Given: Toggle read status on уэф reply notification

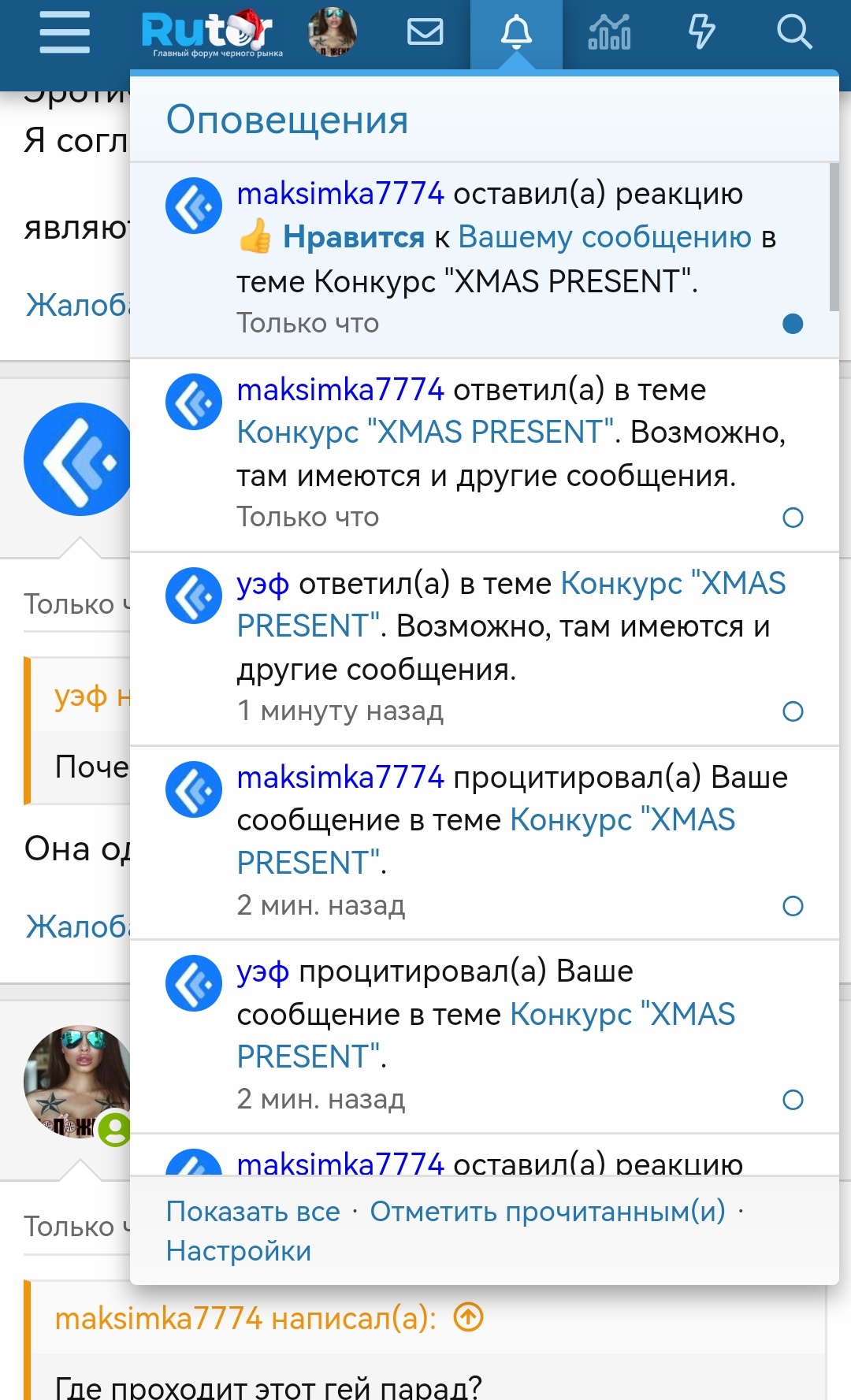Looking at the screenshot, I should 792,711.
